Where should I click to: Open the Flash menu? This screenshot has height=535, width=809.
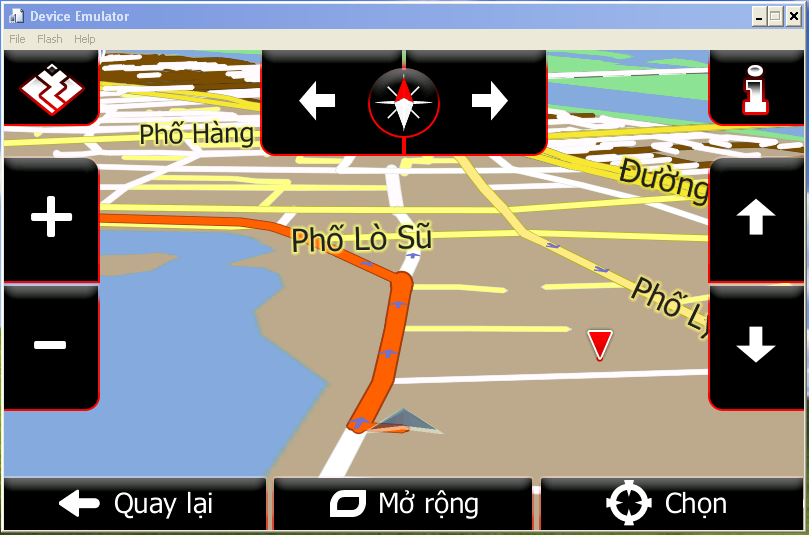(49, 39)
